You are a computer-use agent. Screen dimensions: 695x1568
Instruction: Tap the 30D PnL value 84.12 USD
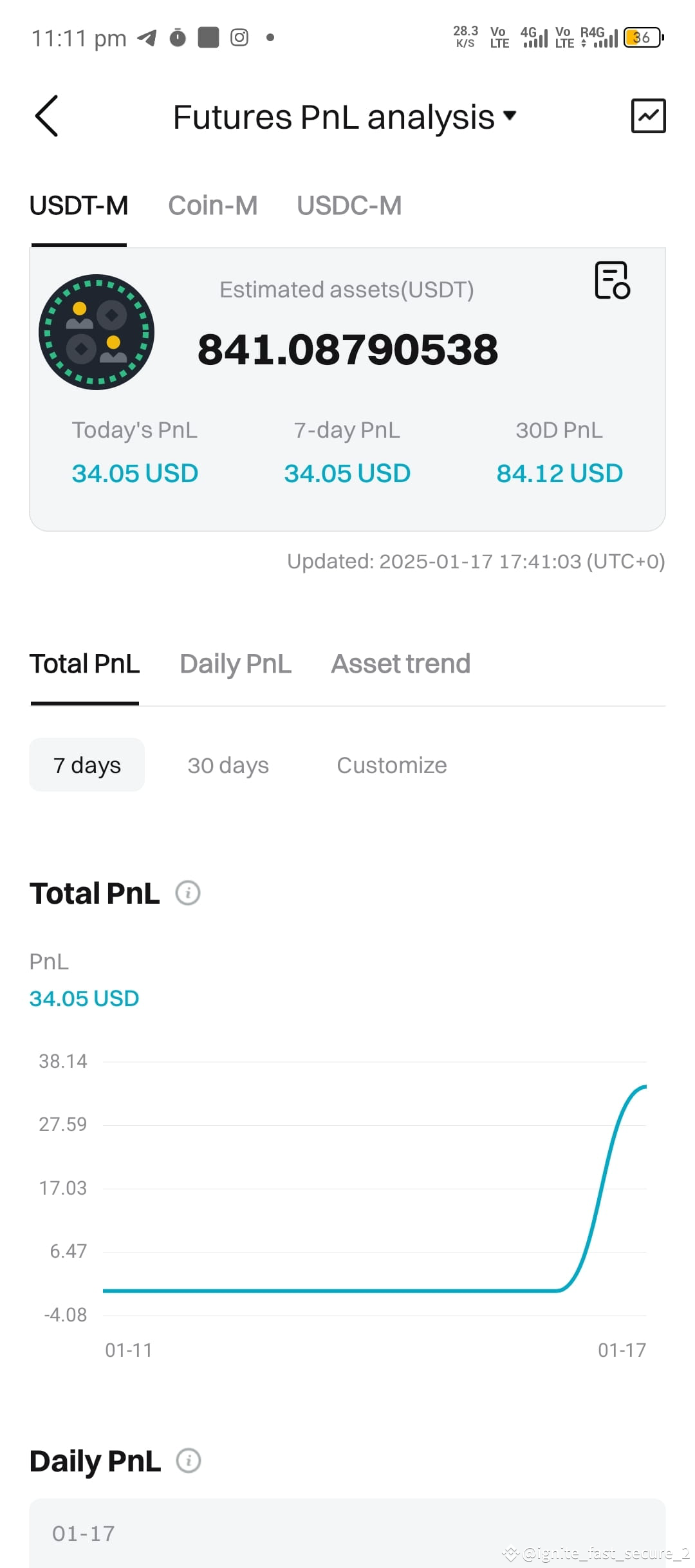click(559, 473)
